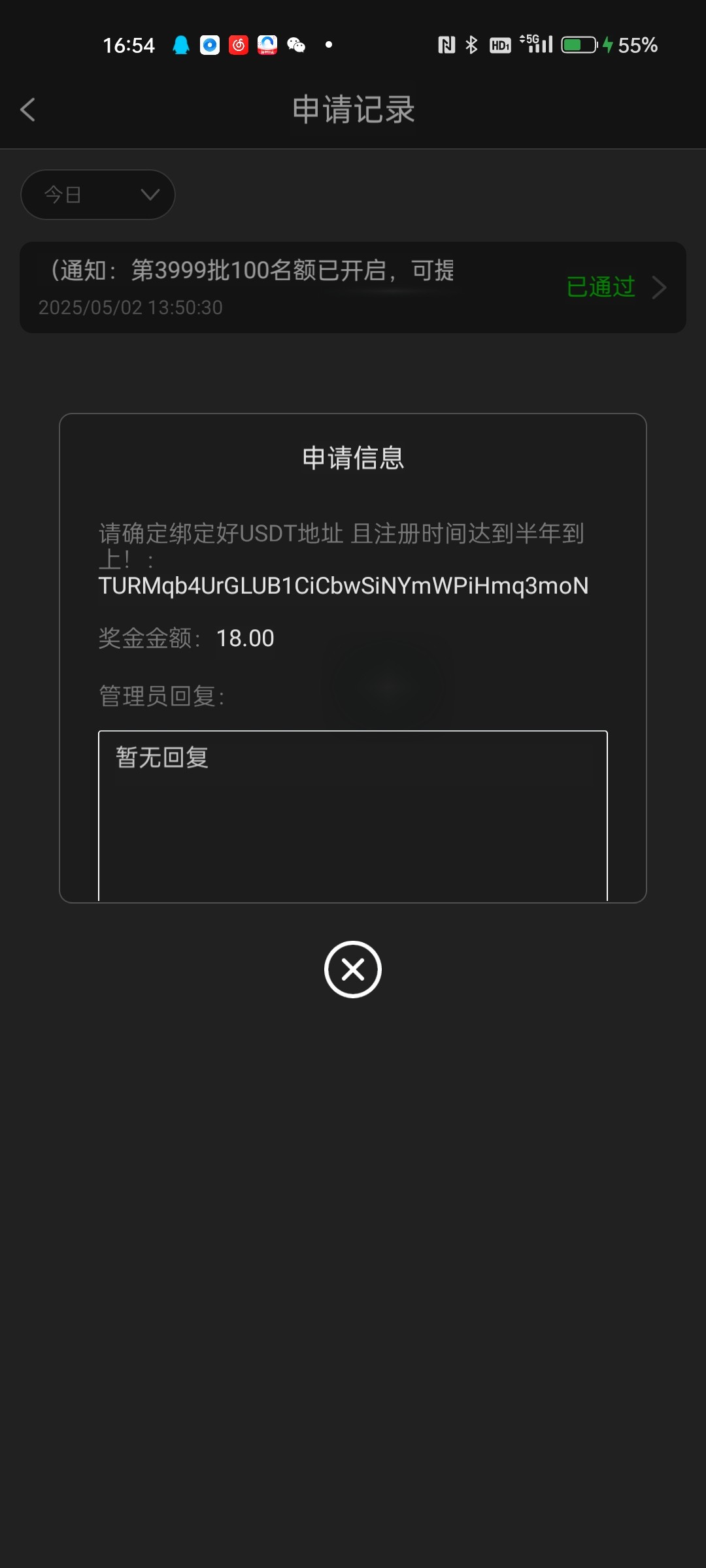Tap the 5G signal strength icon
706x1568 pixels.
coord(535,44)
